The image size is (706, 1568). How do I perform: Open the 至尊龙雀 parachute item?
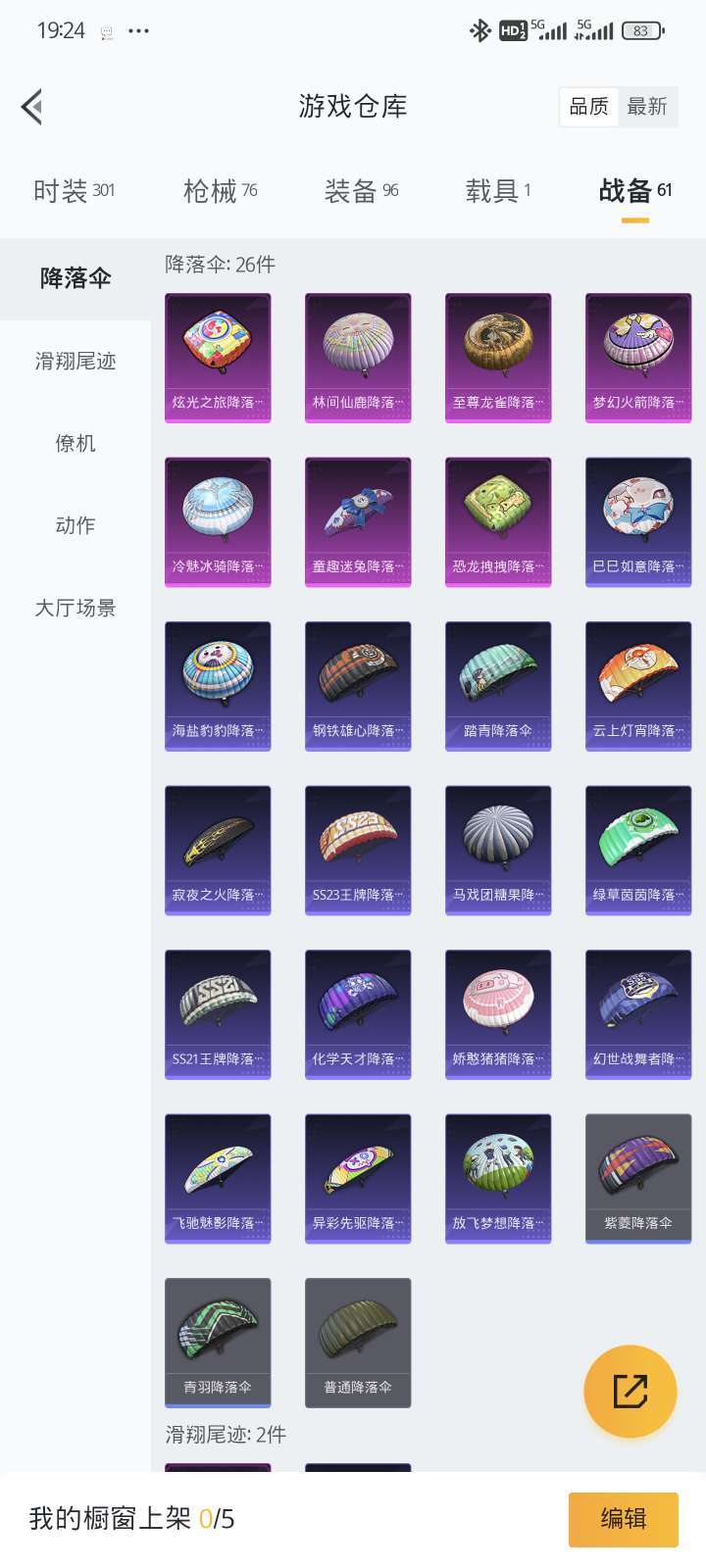[x=498, y=358]
